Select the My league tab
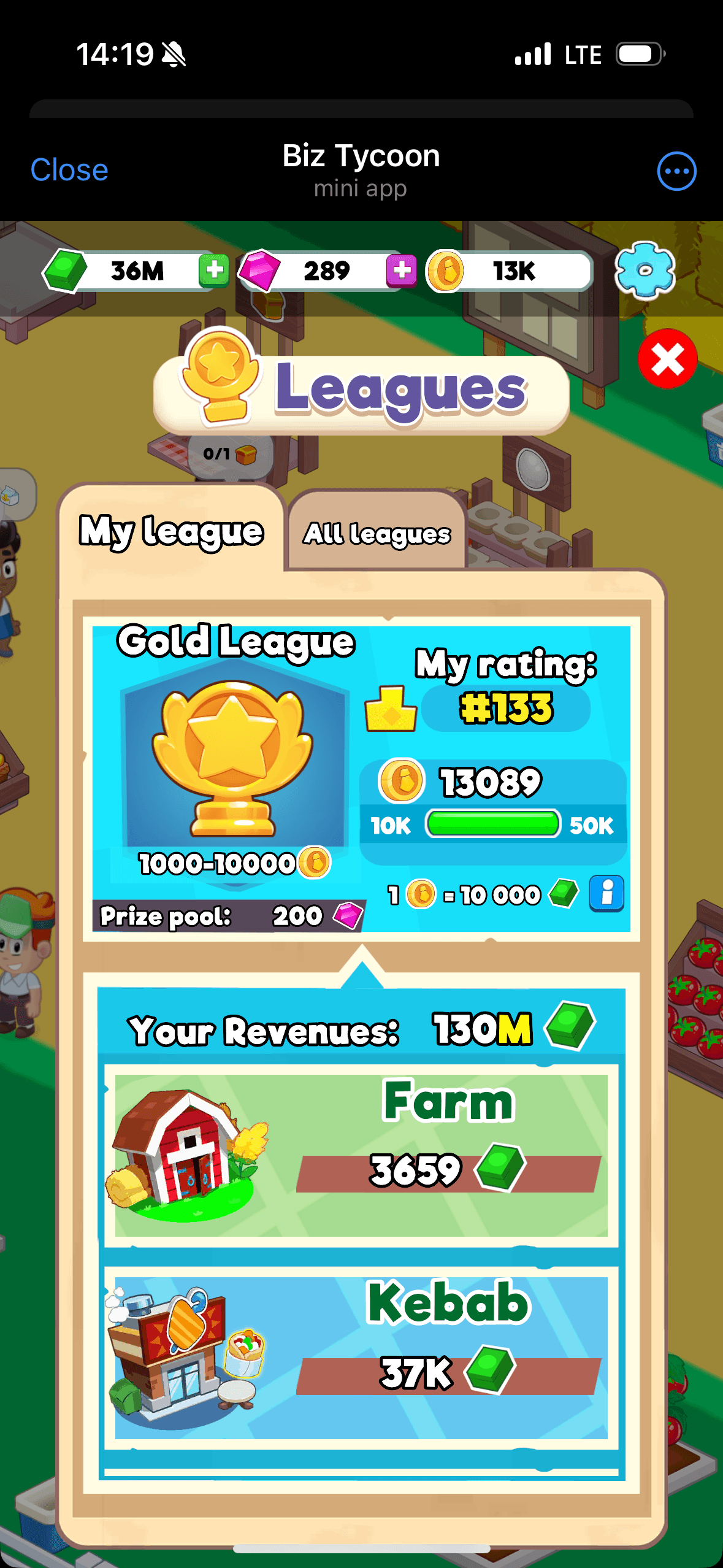 (x=172, y=531)
